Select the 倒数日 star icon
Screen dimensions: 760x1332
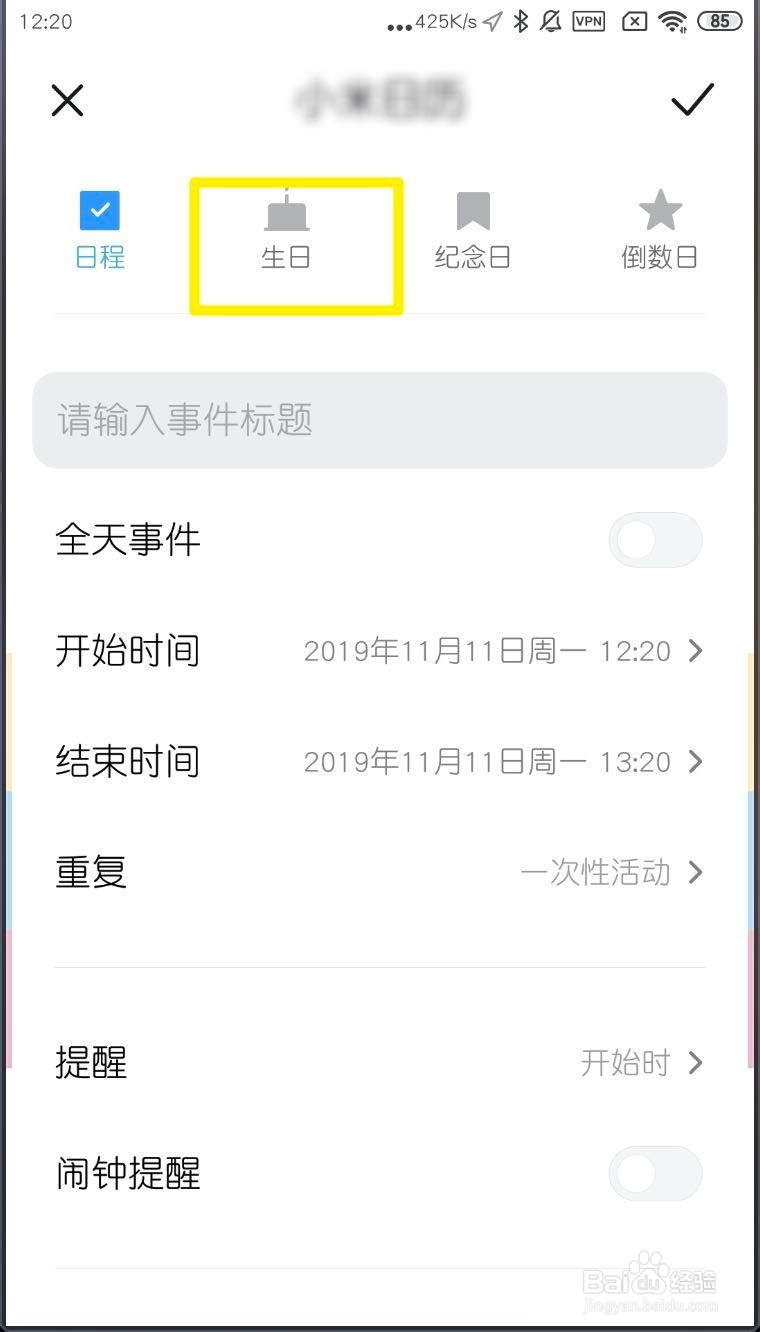(x=660, y=210)
